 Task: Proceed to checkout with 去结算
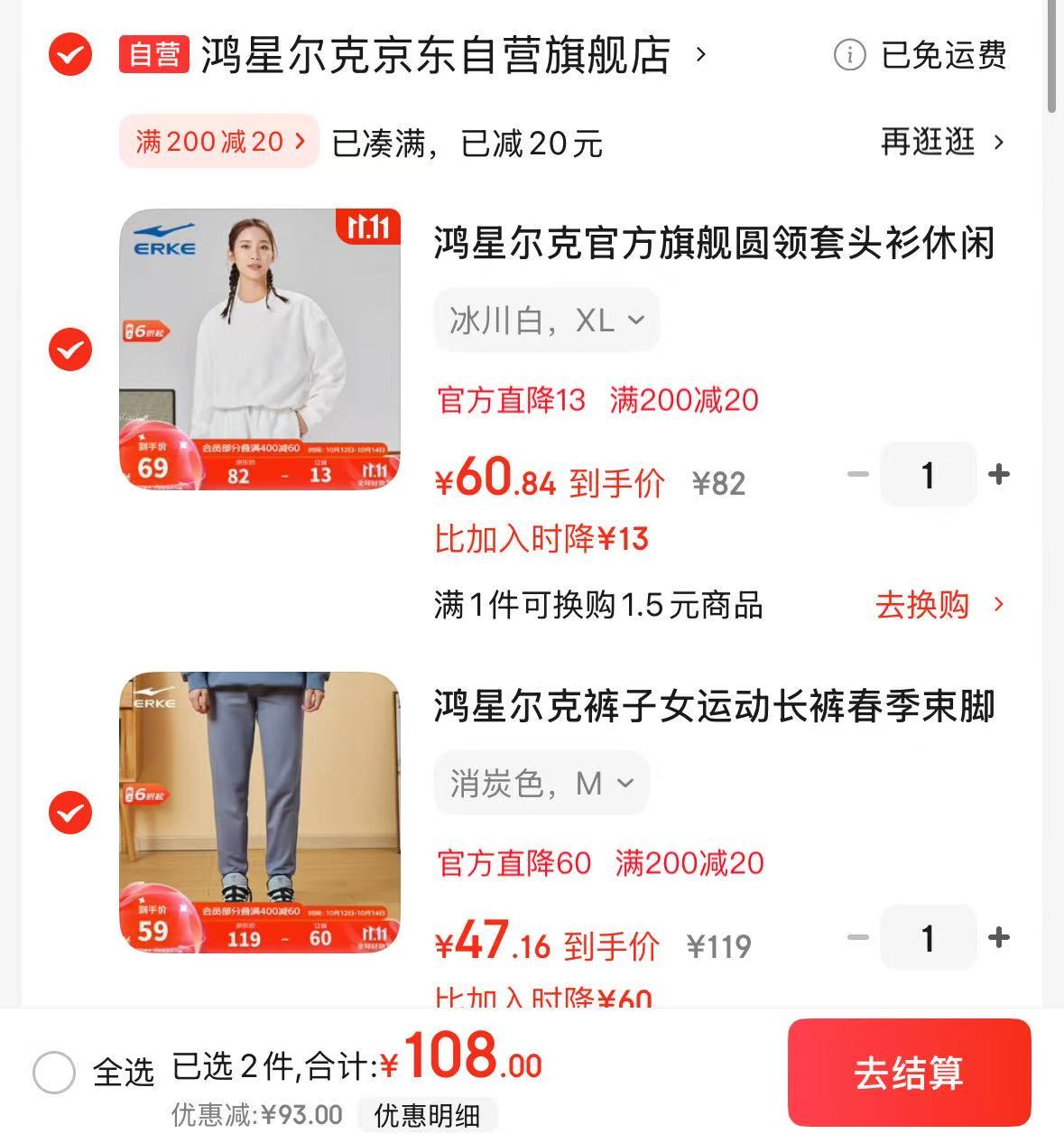(909, 1073)
